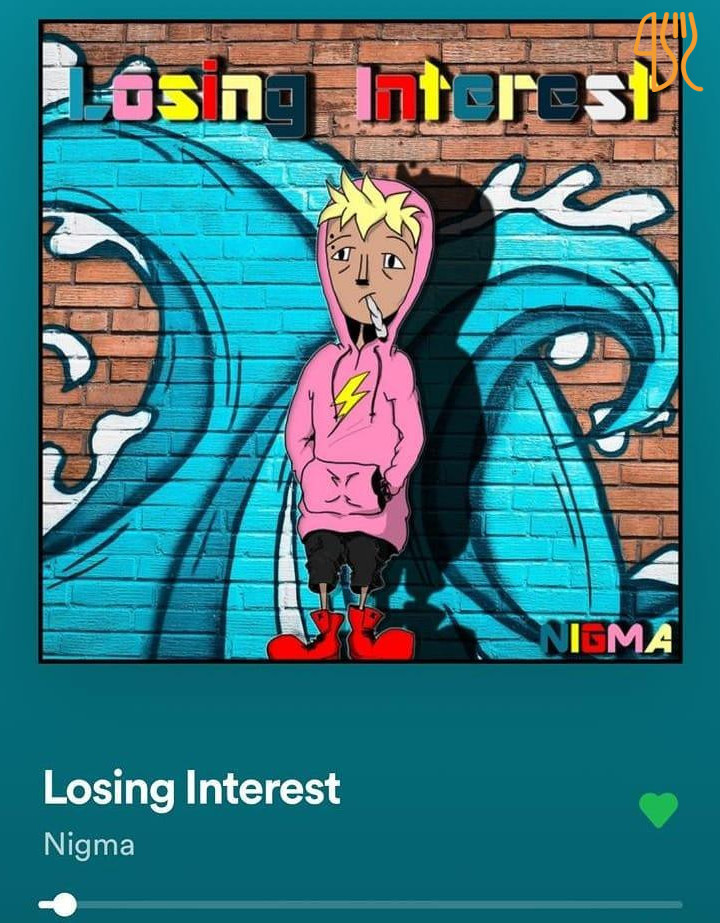Image resolution: width=720 pixels, height=923 pixels.
Task: Unlike the song Losing Interest
Action: 658,809
